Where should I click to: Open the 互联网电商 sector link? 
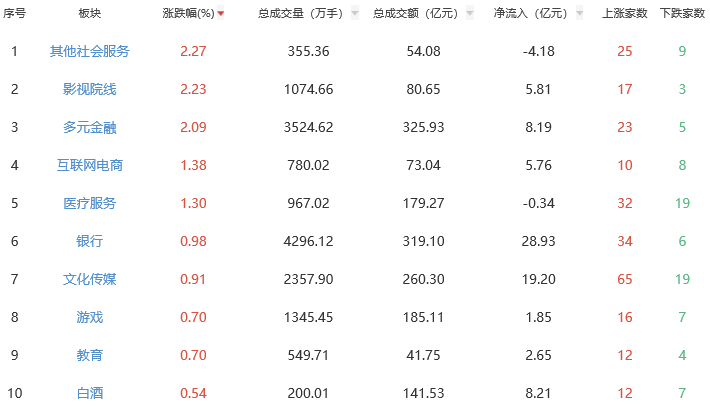coord(89,165)
